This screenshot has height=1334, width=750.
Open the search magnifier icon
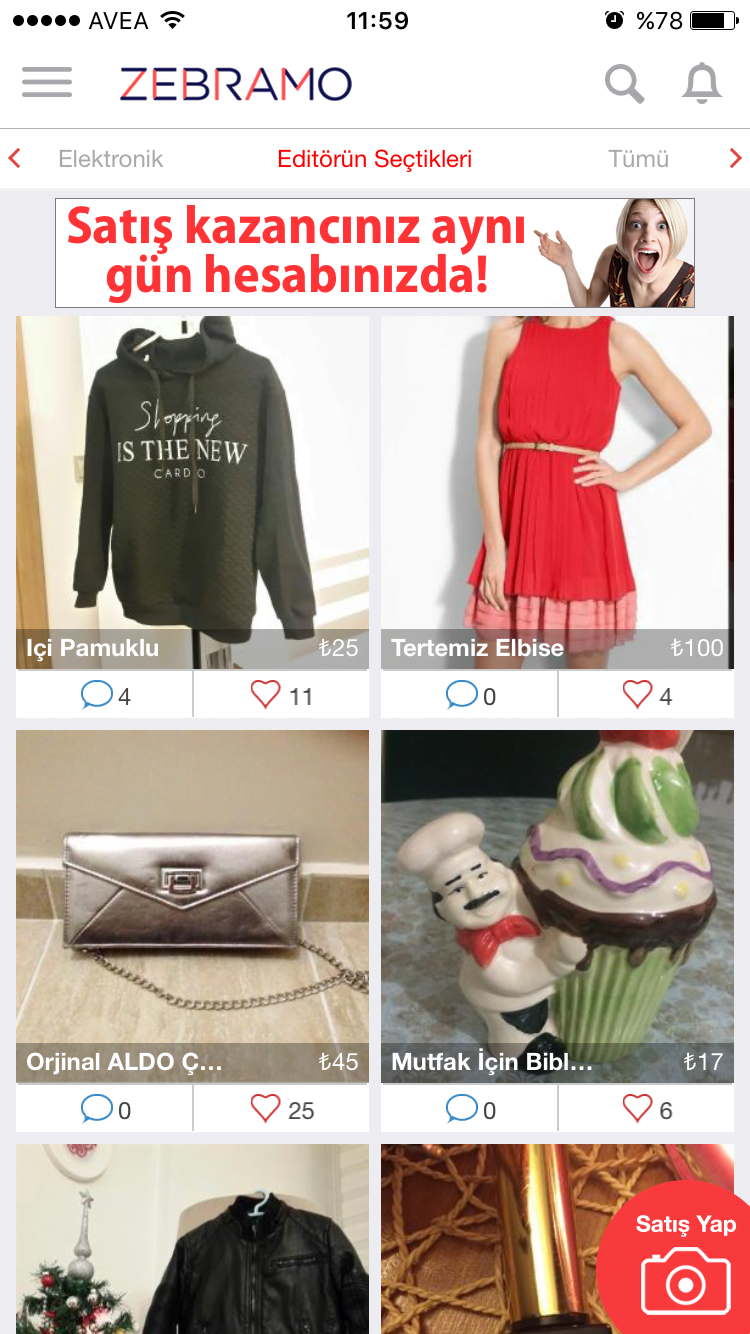[x=624, y=84]
